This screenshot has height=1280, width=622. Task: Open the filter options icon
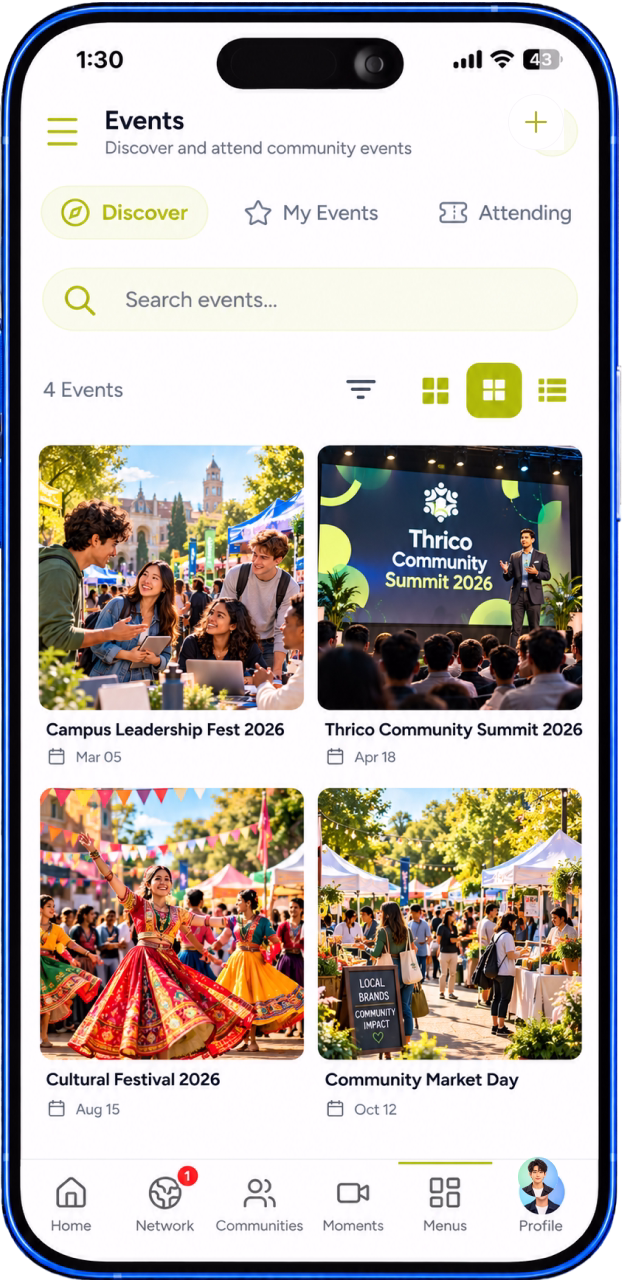[x=361, y=390]
